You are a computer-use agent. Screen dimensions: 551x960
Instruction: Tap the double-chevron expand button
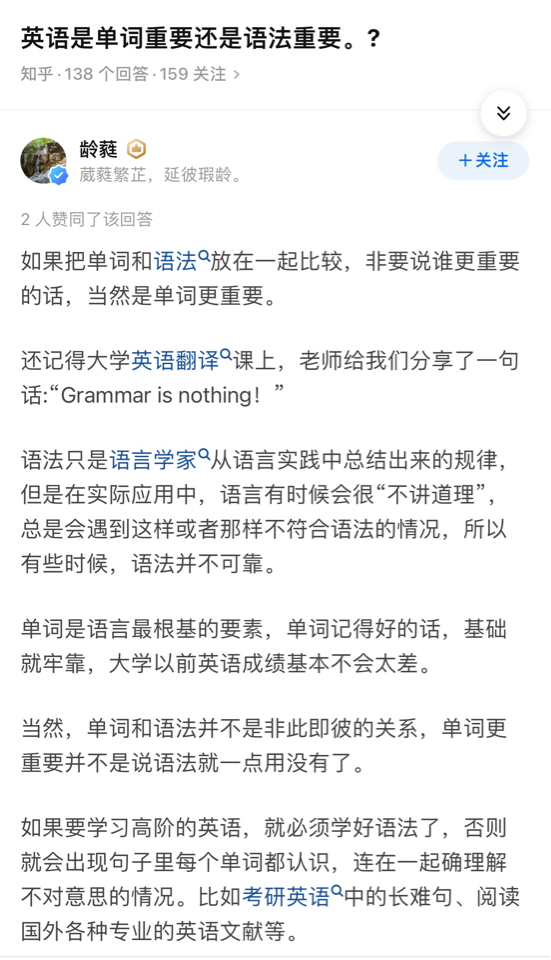coord(503,113)
